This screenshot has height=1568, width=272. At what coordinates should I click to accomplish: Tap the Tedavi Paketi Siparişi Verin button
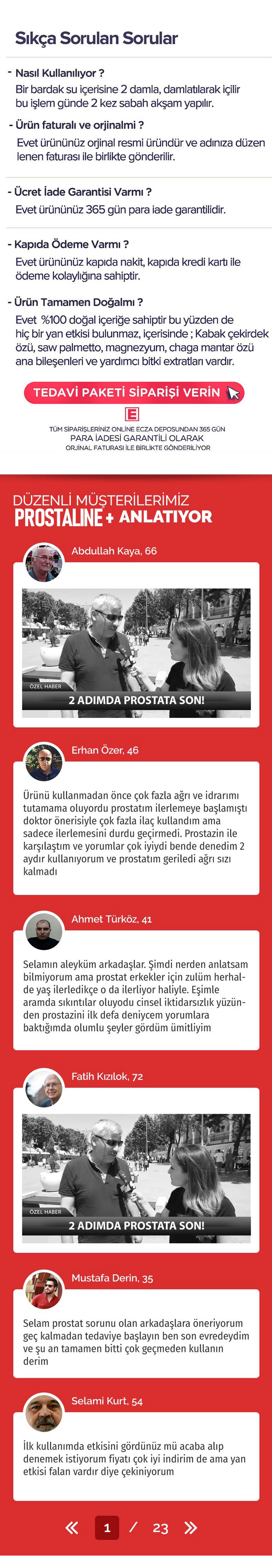click(x=133, y=392)
